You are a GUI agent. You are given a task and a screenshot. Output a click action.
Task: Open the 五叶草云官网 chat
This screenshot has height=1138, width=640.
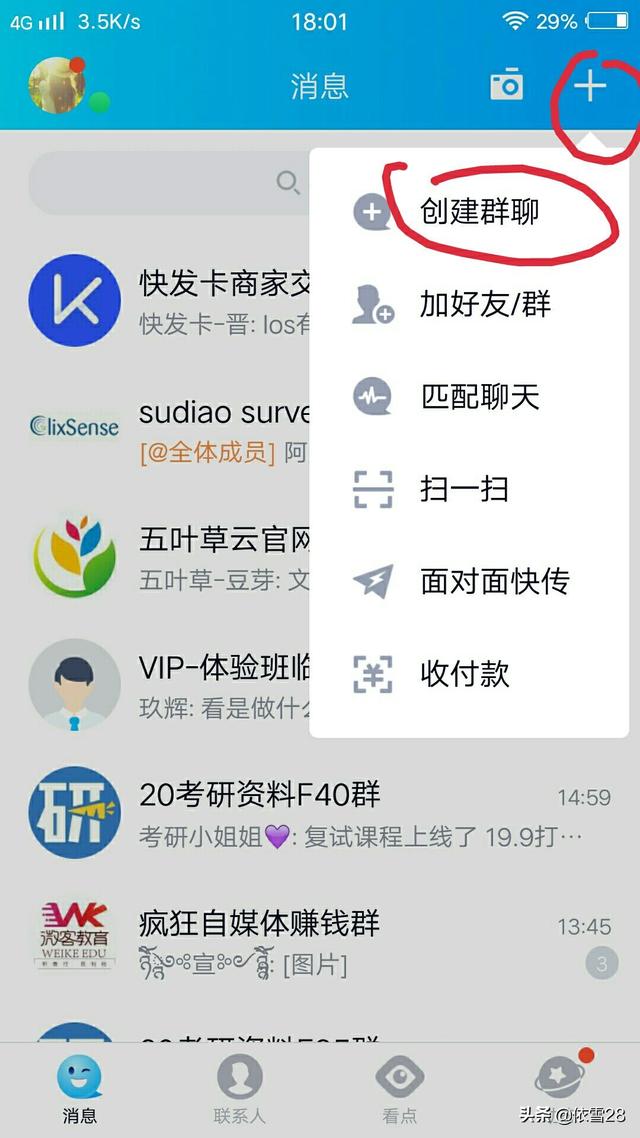pos(170,560)
